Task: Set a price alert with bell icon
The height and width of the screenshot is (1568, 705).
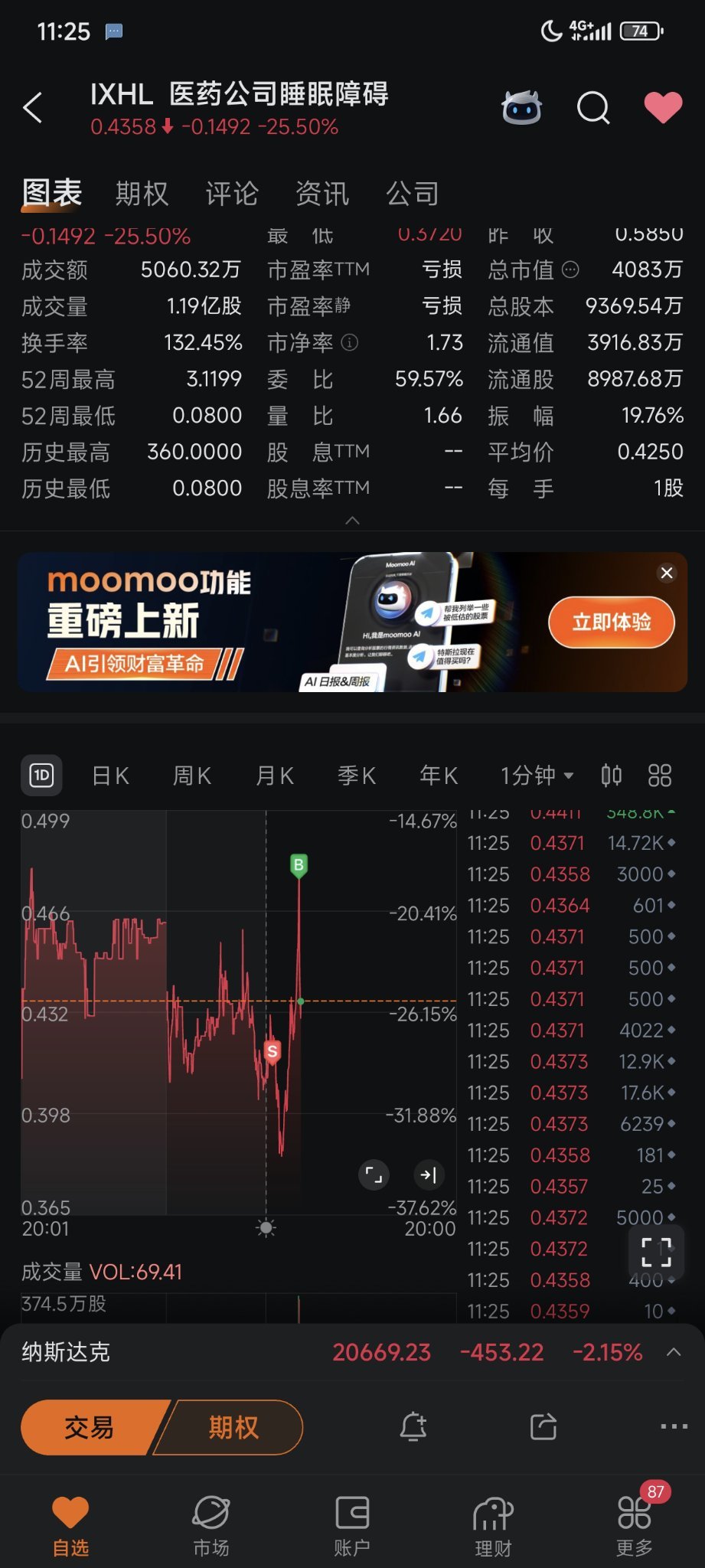Action: [413, 1426]
